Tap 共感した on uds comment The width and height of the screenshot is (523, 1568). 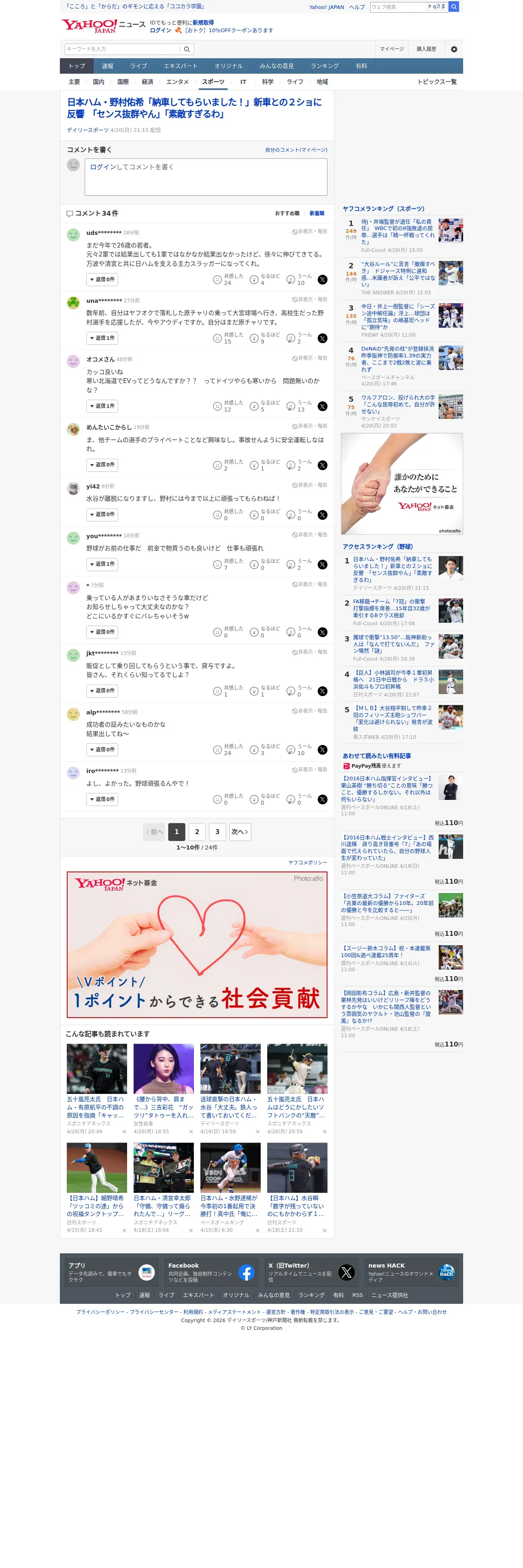tap(228, 279)
